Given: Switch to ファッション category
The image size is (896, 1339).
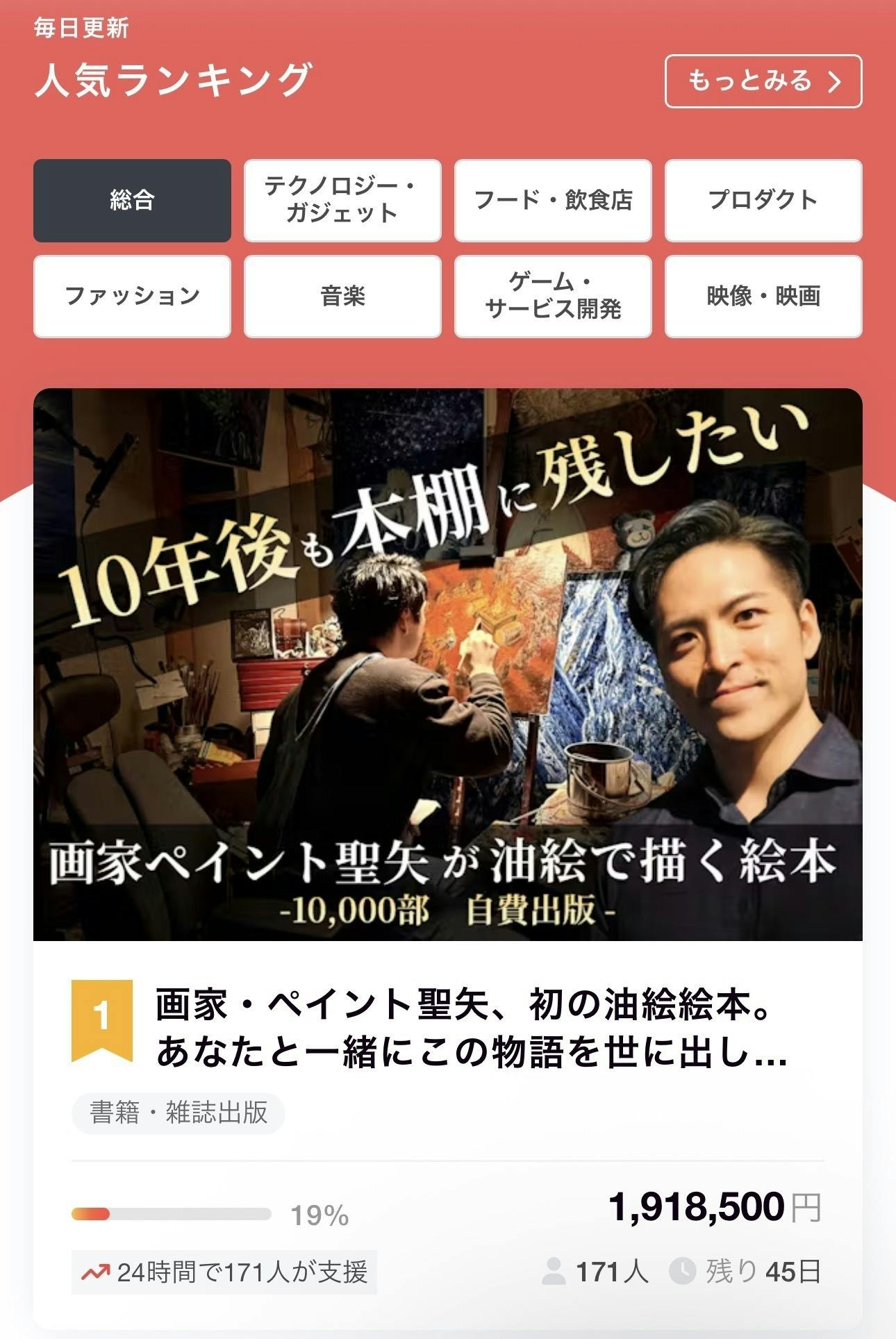Looking at the screenshot, I should click(132, 297).
